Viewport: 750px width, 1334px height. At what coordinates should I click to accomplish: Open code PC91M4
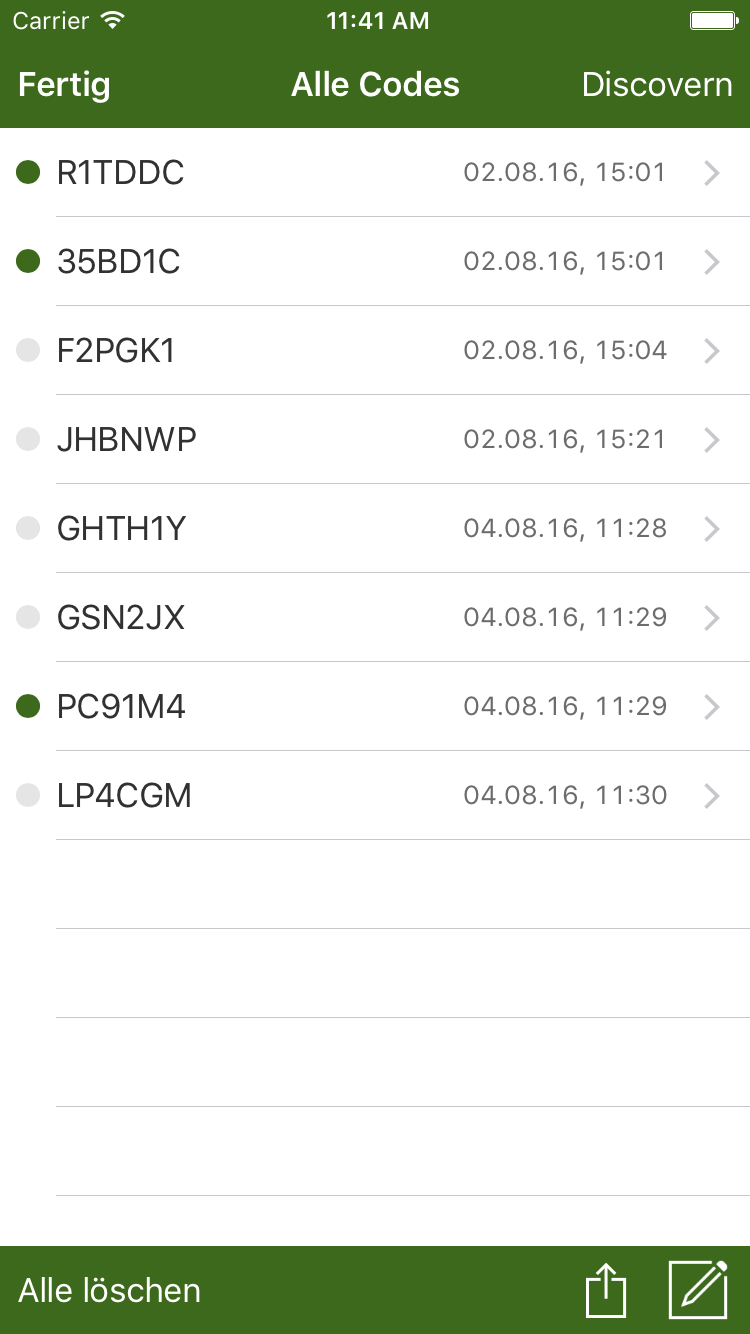pyautogui.click(x=375, y=706)
